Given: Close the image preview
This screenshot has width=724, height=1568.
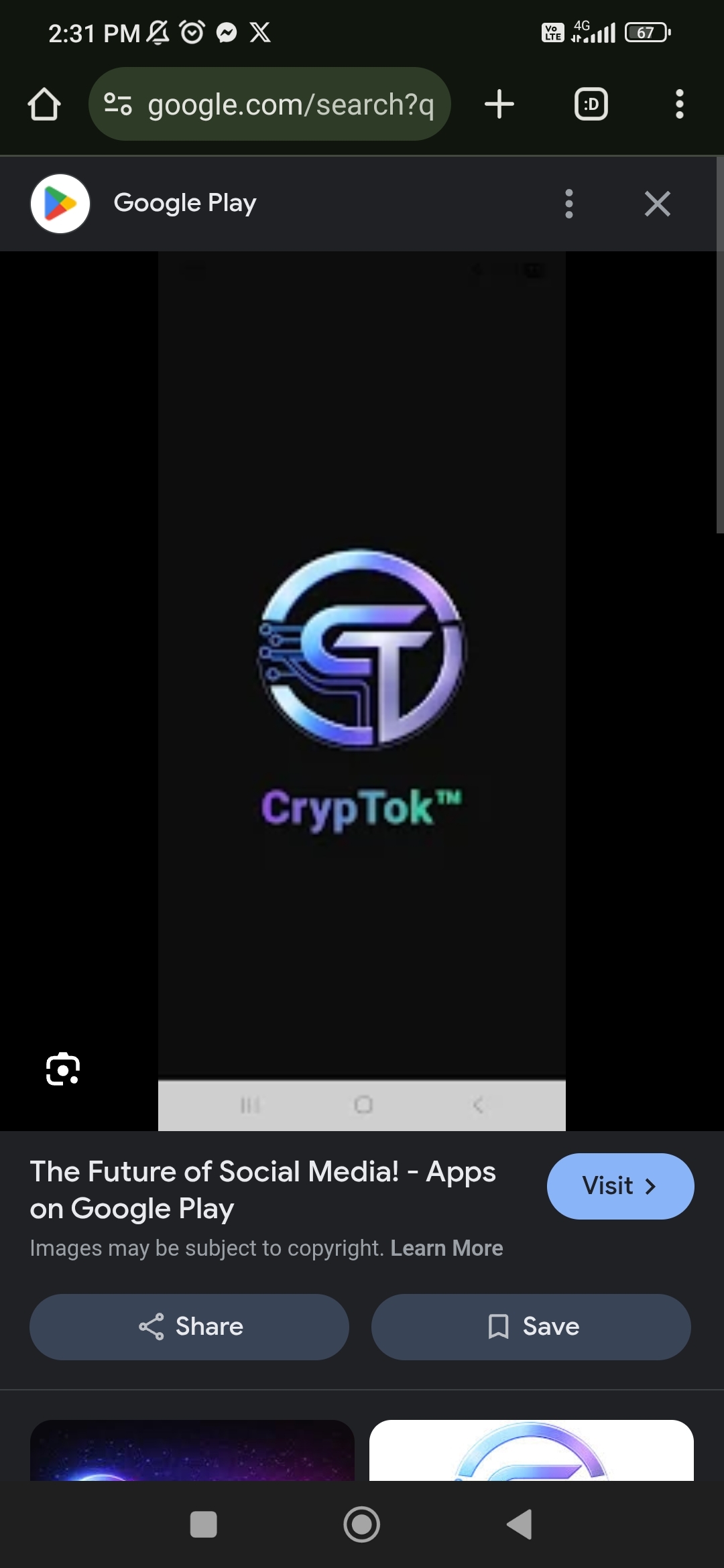Looking at the screenshot, I should [x=657, y=204].
